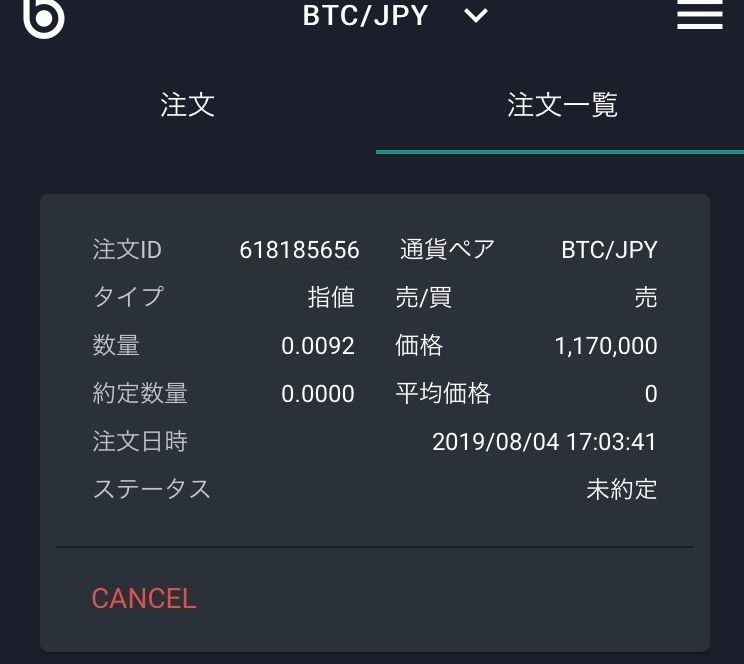Select the 注文一覧 tab
The image size is (744, 664).
point(562,106)
